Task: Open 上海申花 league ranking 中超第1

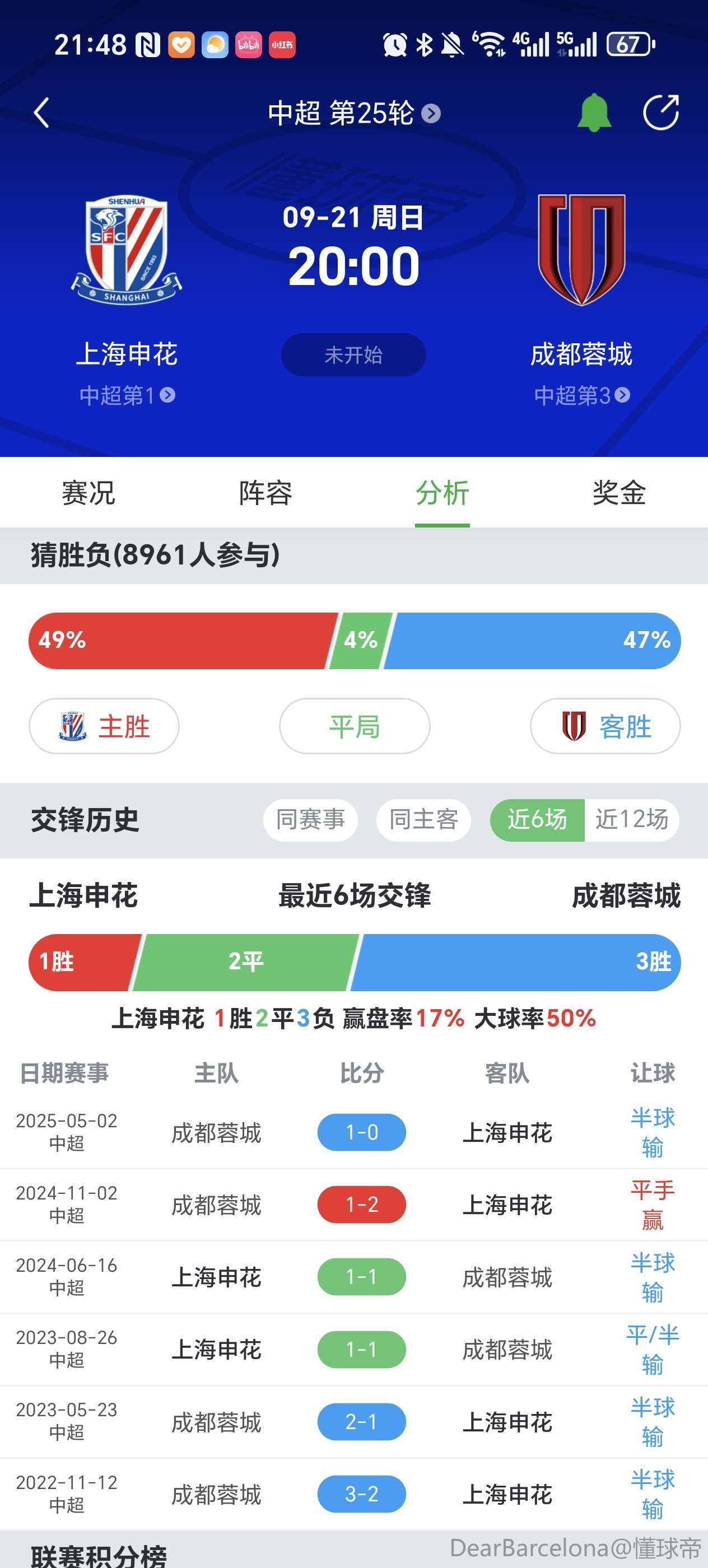Action: (x=127, y=396)
